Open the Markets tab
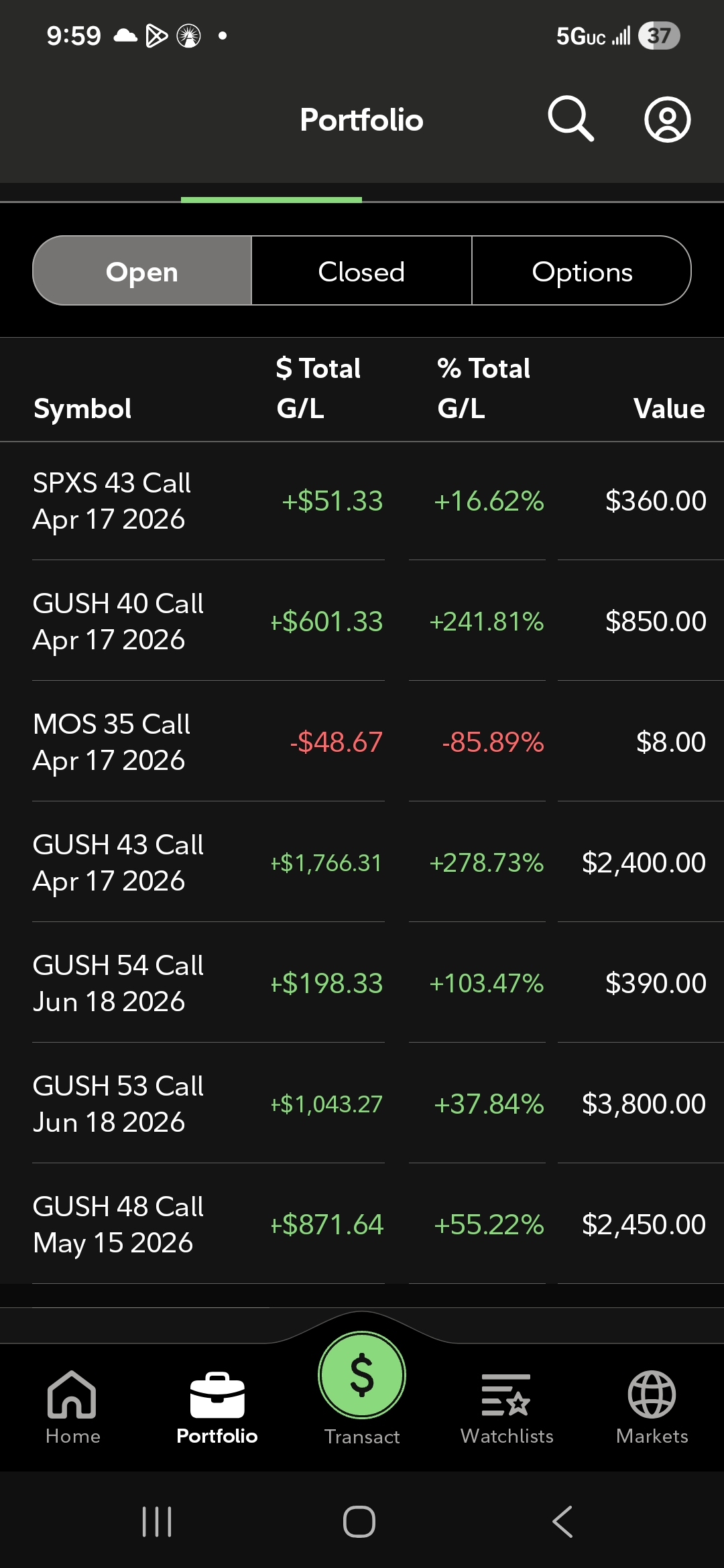Screen dimensions: 724x1568 click(652, 1407)
